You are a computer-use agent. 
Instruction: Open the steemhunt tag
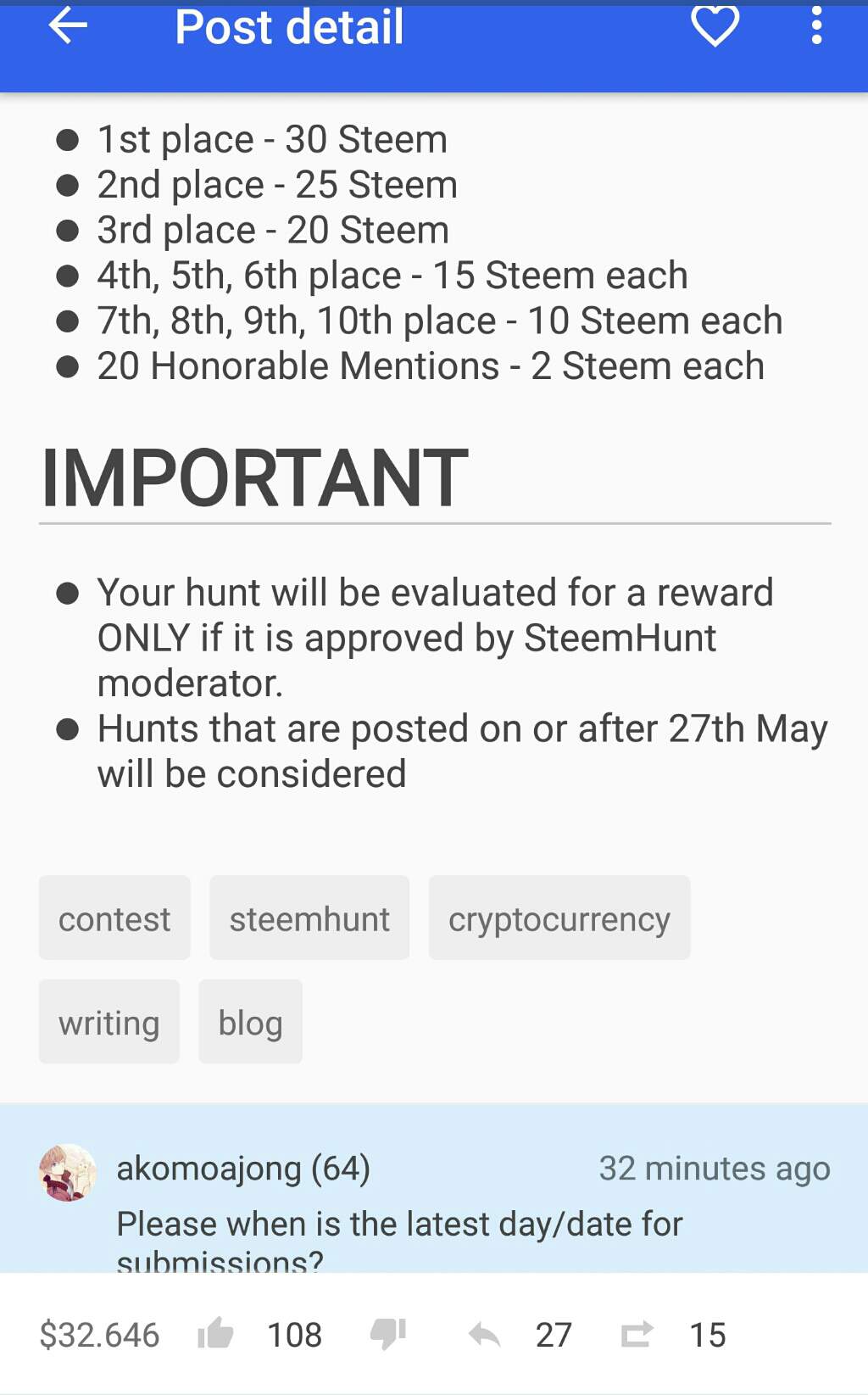pyautogui.click(x=309, y=918)
